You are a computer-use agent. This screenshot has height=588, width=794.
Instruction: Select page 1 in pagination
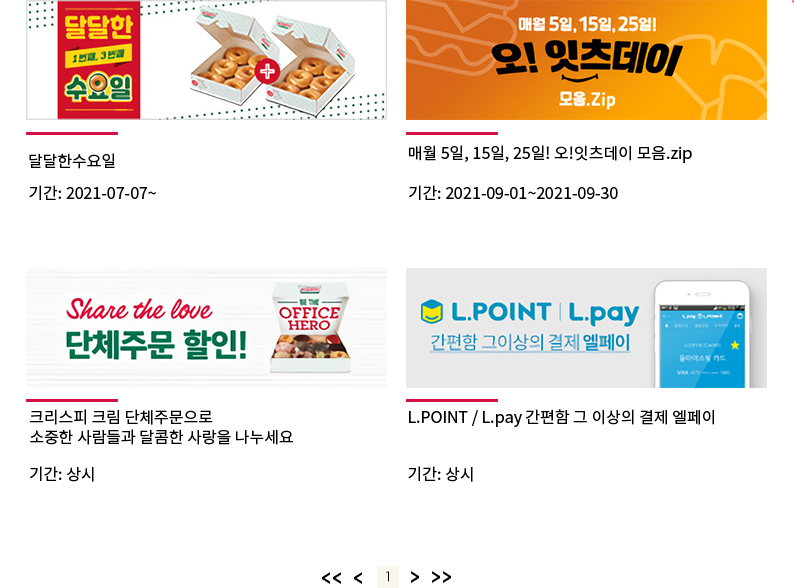[387, 577]
